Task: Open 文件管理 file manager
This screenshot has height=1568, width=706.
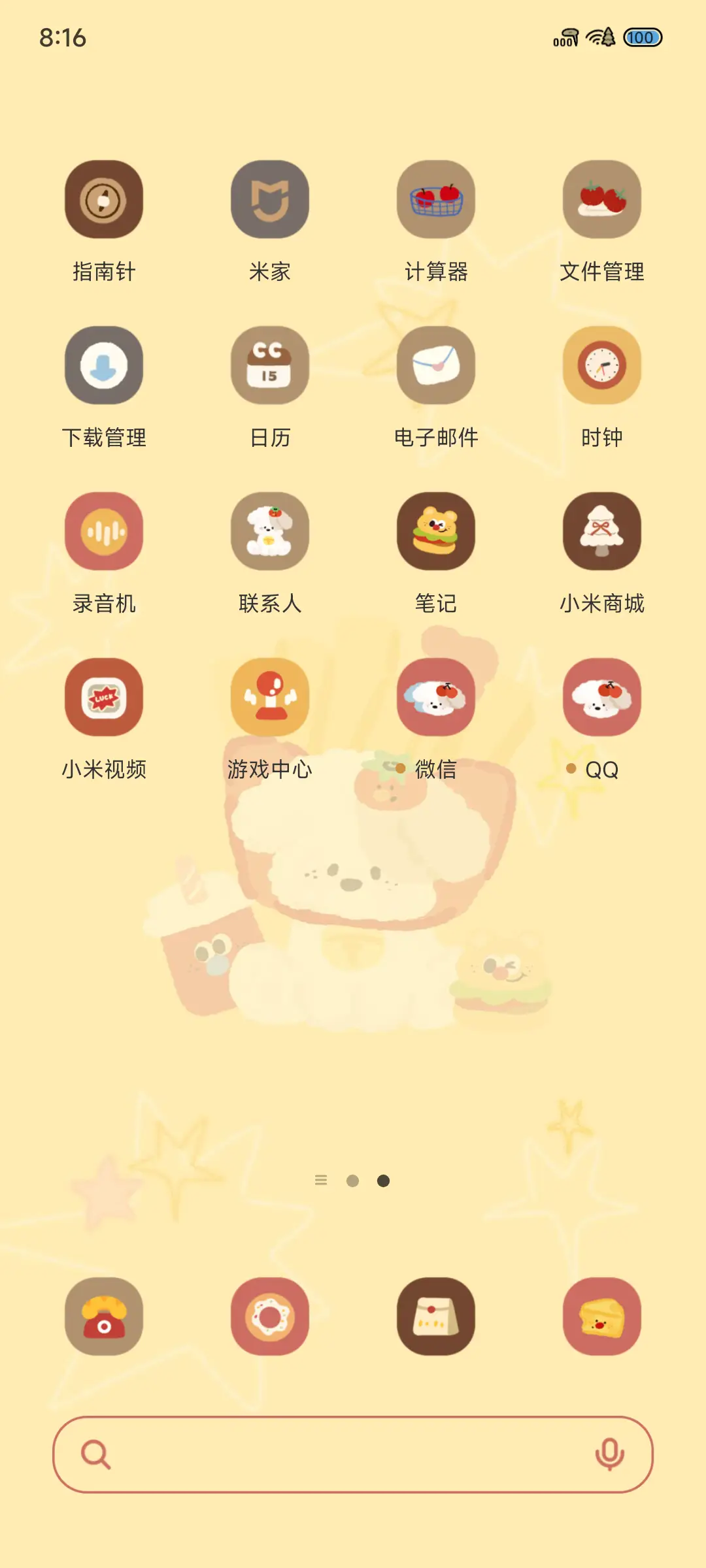Action: pos(603,200)
